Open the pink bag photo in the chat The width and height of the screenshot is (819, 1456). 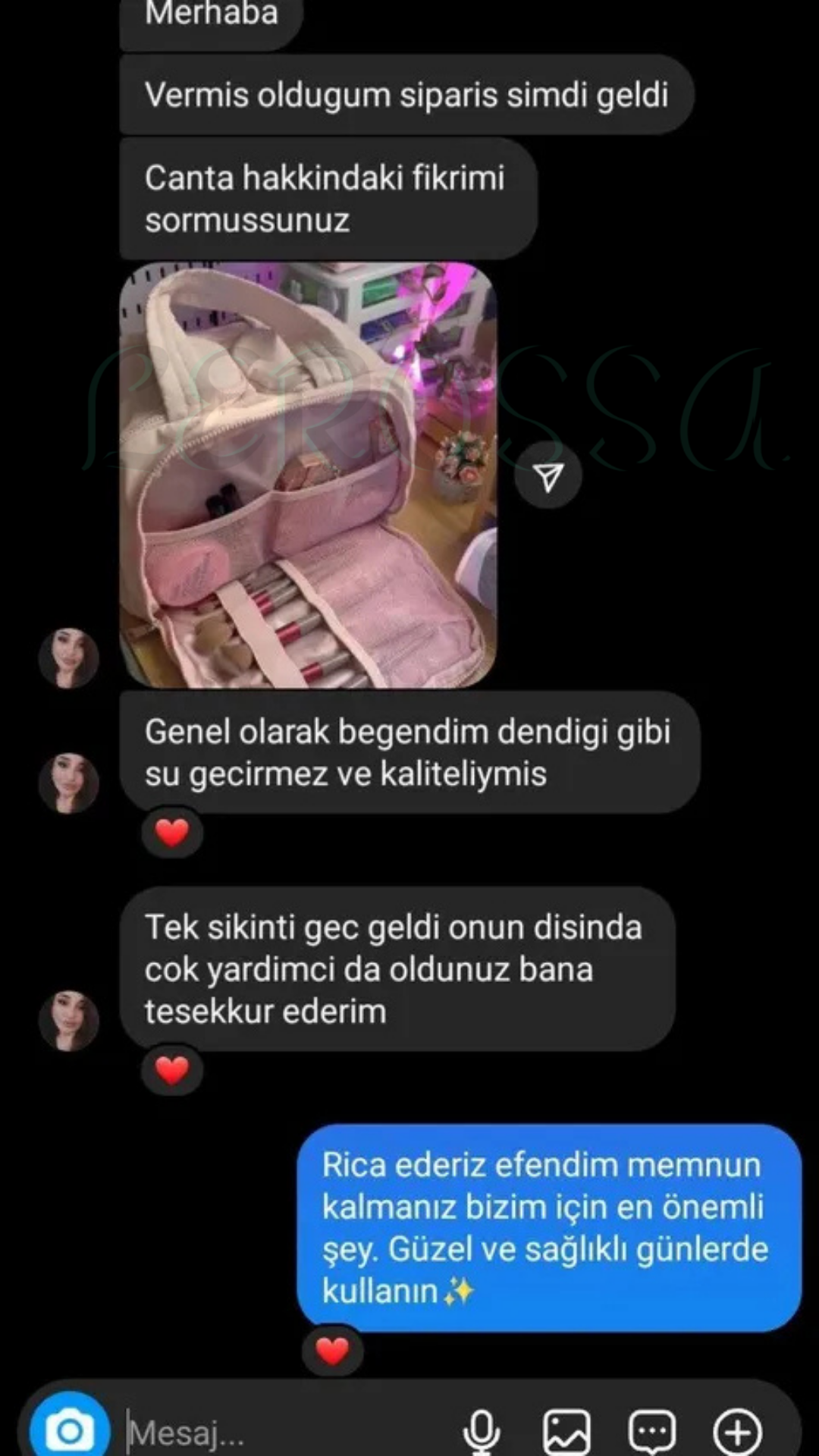pos(308,475)
